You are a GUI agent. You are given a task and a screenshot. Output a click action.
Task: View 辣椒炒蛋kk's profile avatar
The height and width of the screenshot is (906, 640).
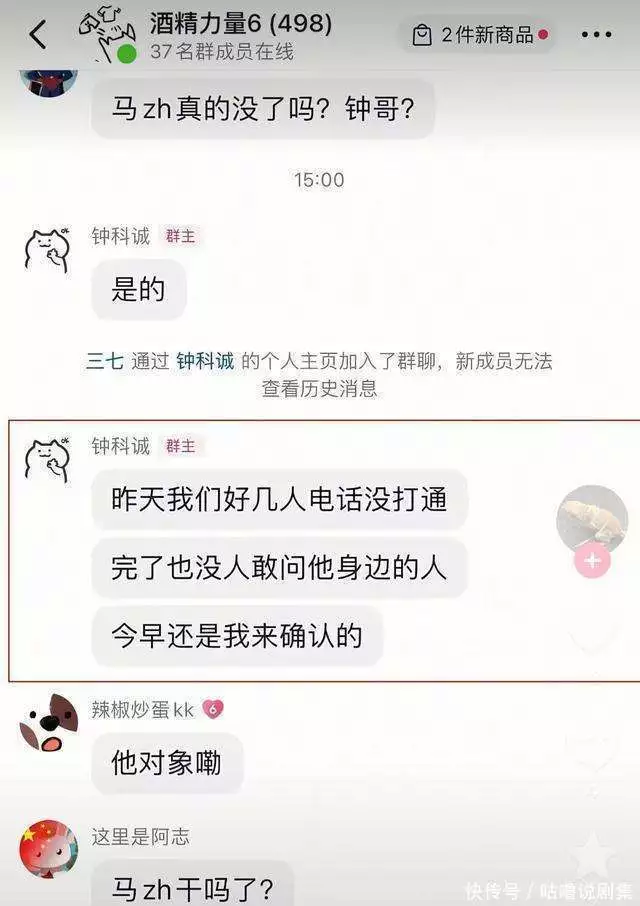coord(48,723)
